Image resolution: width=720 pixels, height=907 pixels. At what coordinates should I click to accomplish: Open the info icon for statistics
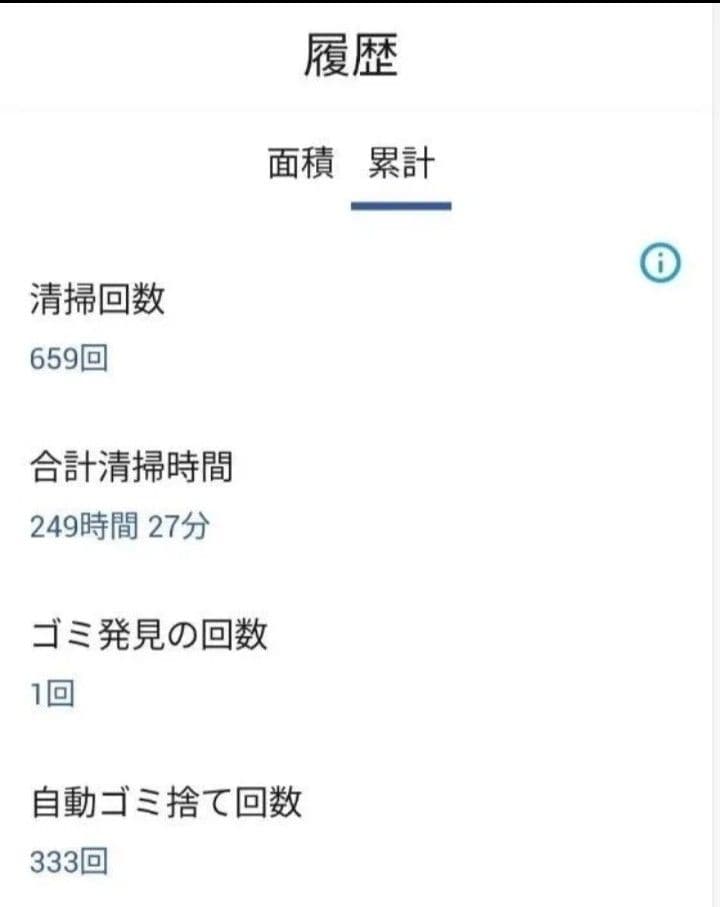click(660, 263)
